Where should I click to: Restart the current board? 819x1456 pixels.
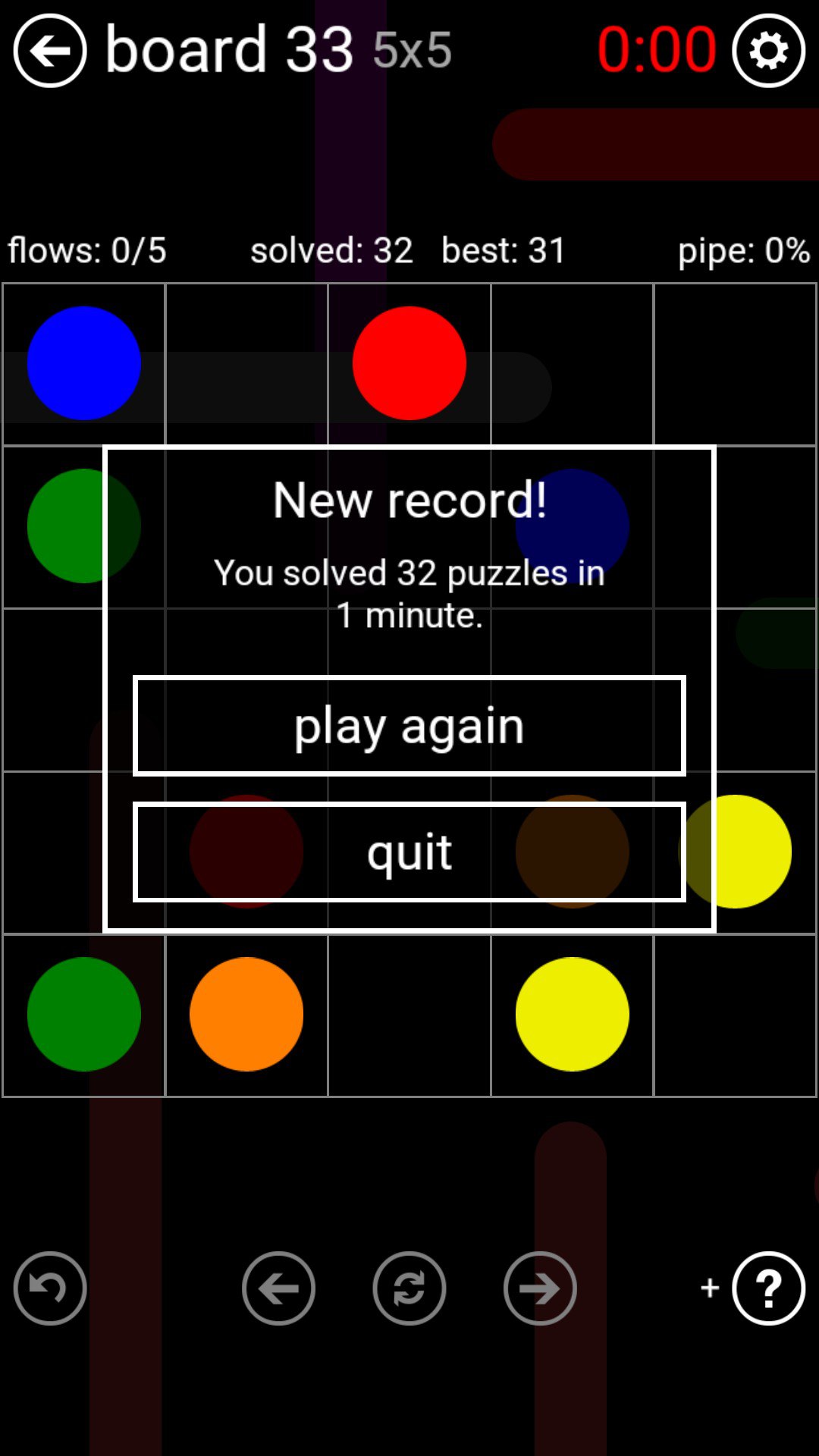tap(409, 1288)
